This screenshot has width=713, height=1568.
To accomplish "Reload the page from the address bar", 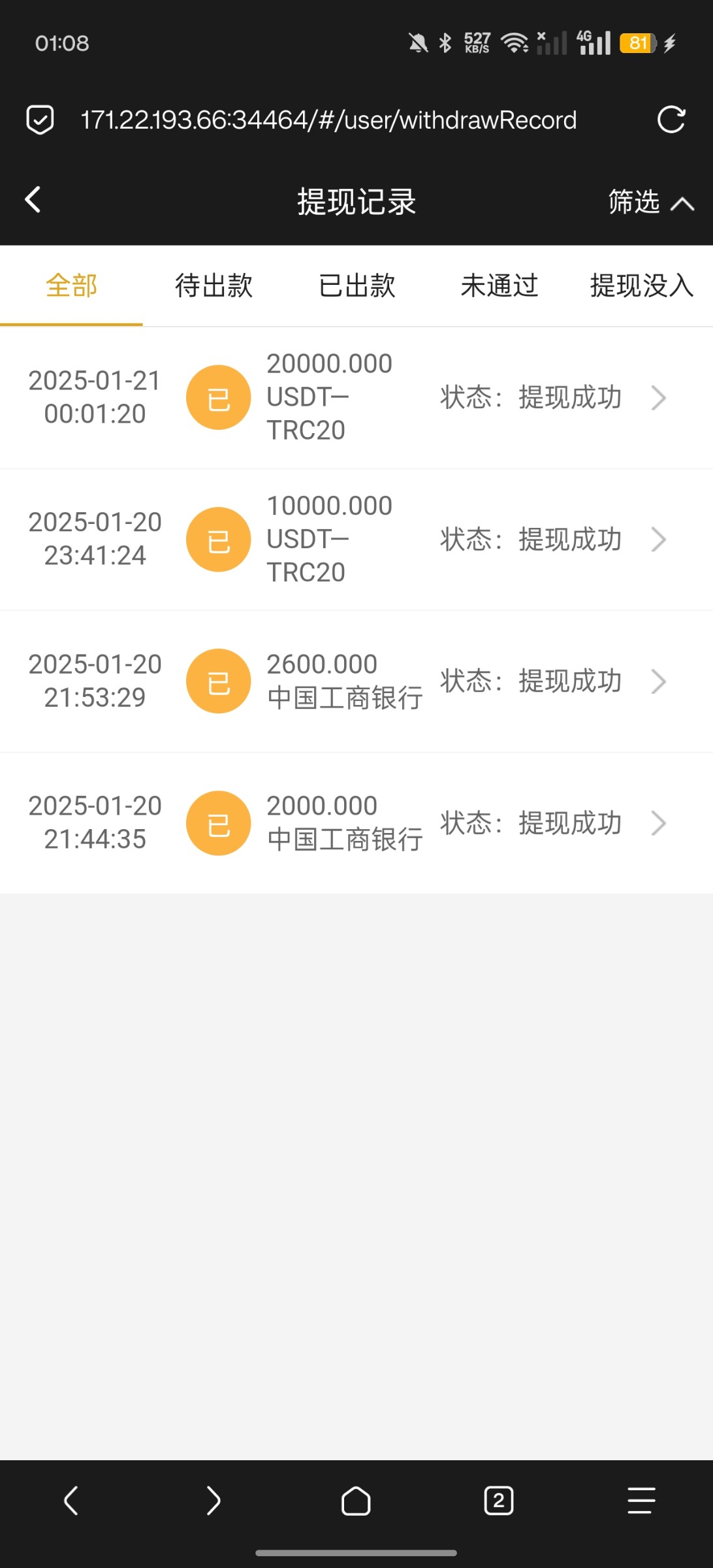I will tap(671, 120).
